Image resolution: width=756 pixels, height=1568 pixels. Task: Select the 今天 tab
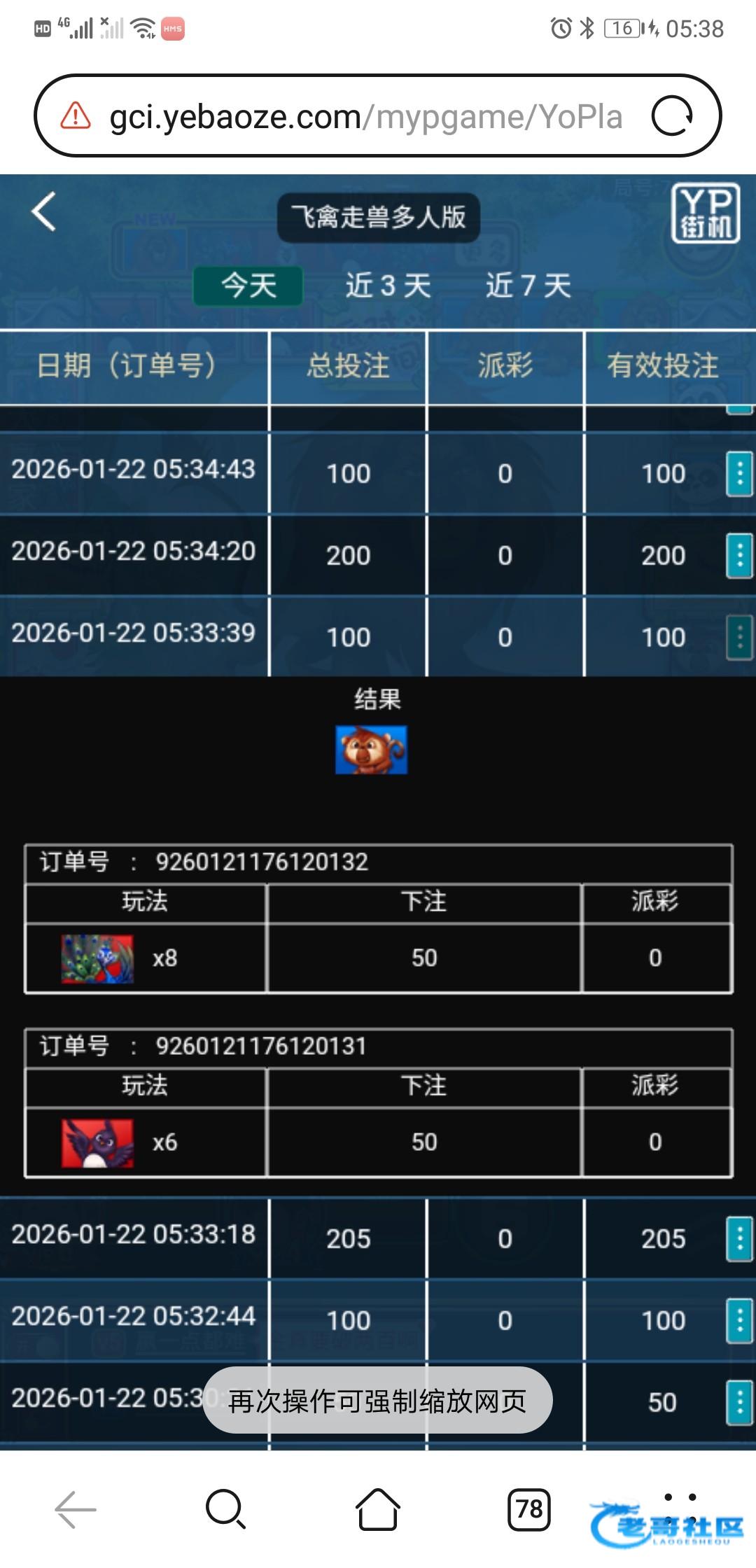pyautogui.click(x=248, y=286)
